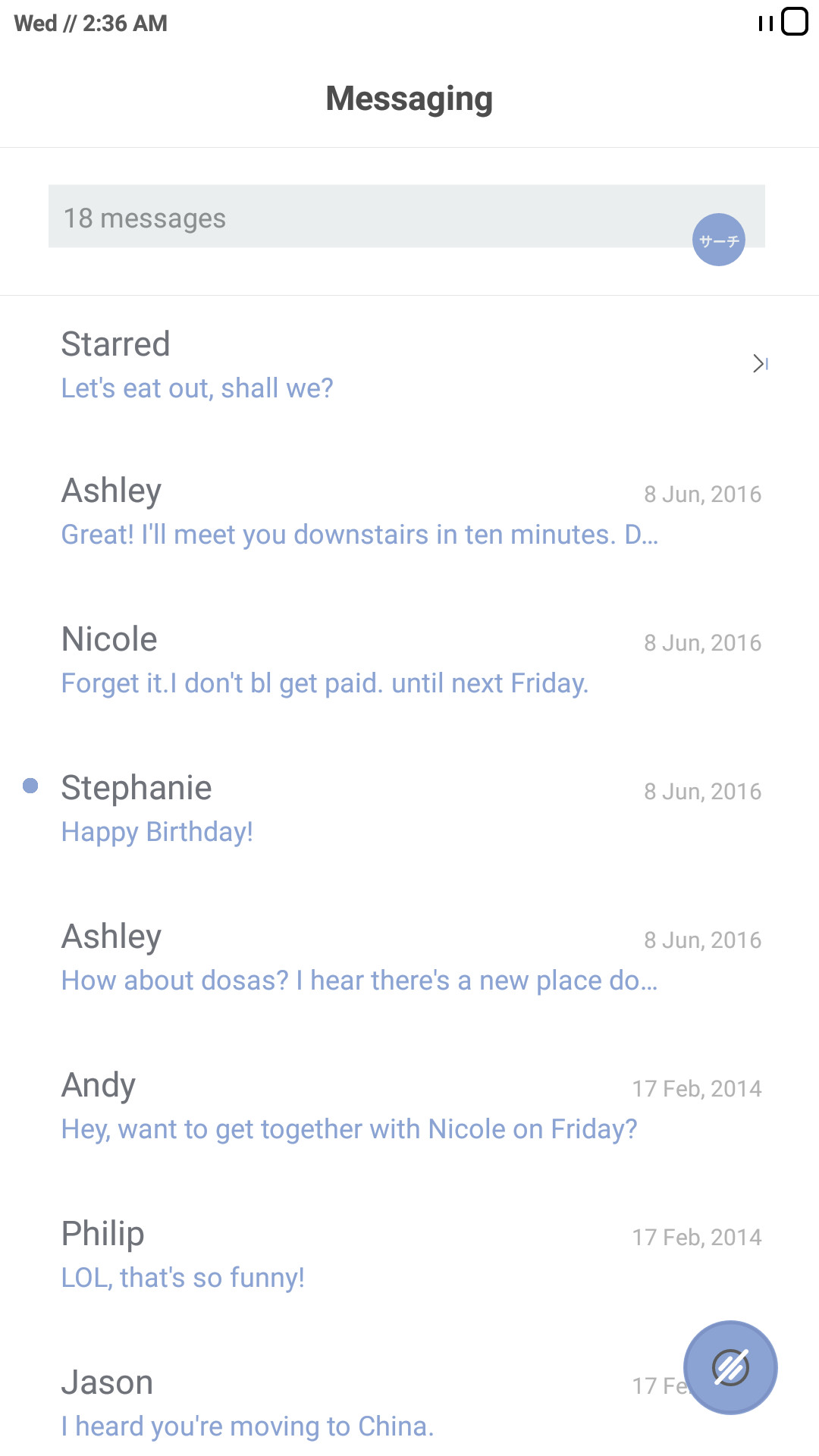Open the Starred messages row

[409, 366]
